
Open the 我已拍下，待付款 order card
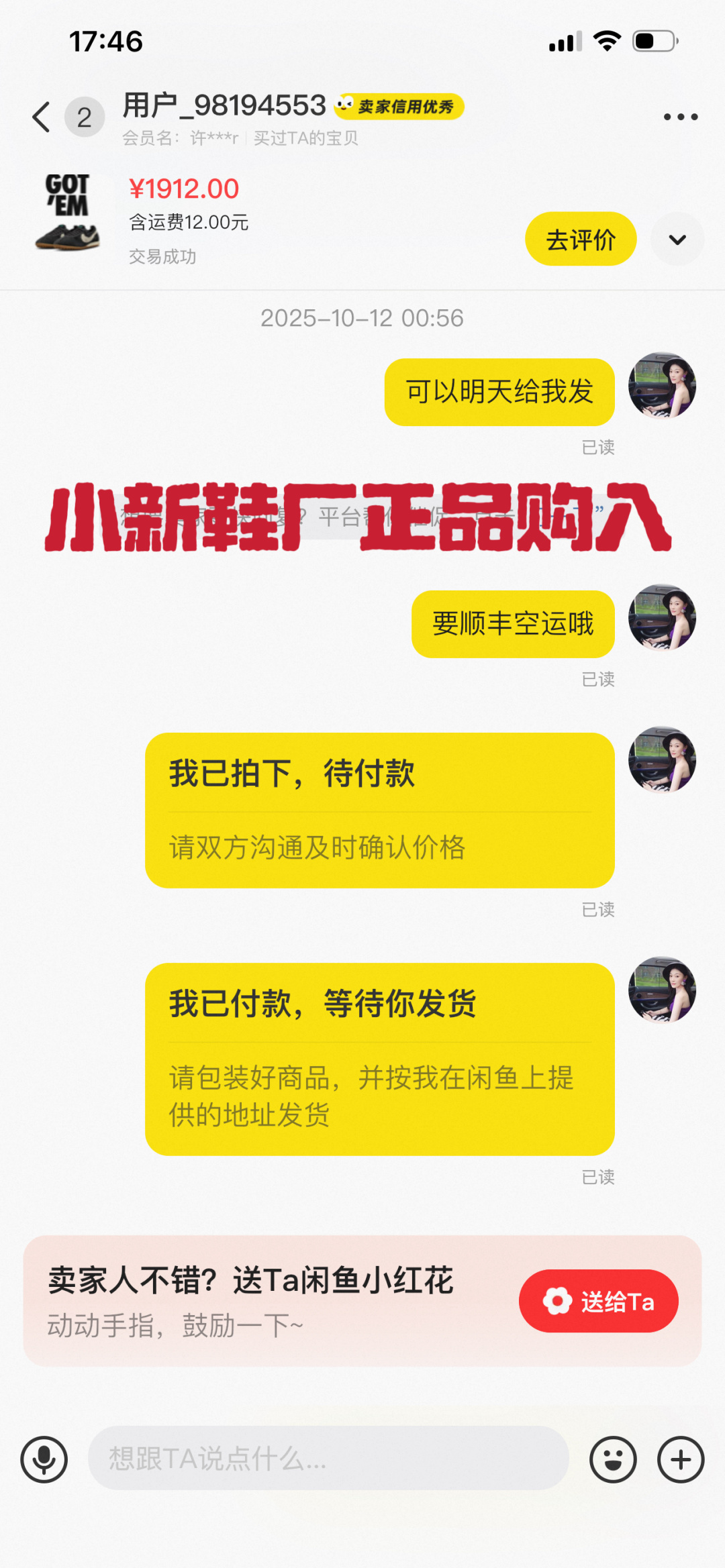(379, 810)
